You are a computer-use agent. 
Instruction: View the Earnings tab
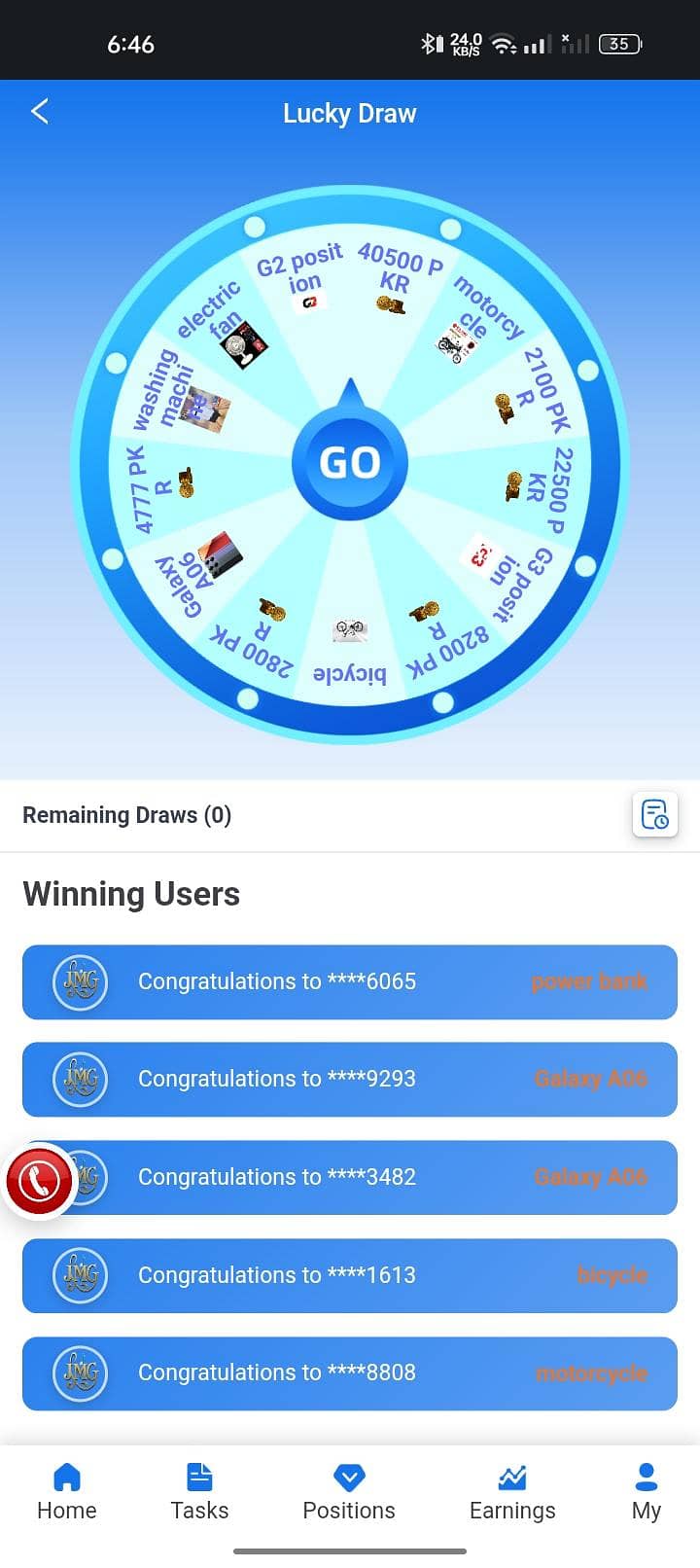[x=512, y=1491]
